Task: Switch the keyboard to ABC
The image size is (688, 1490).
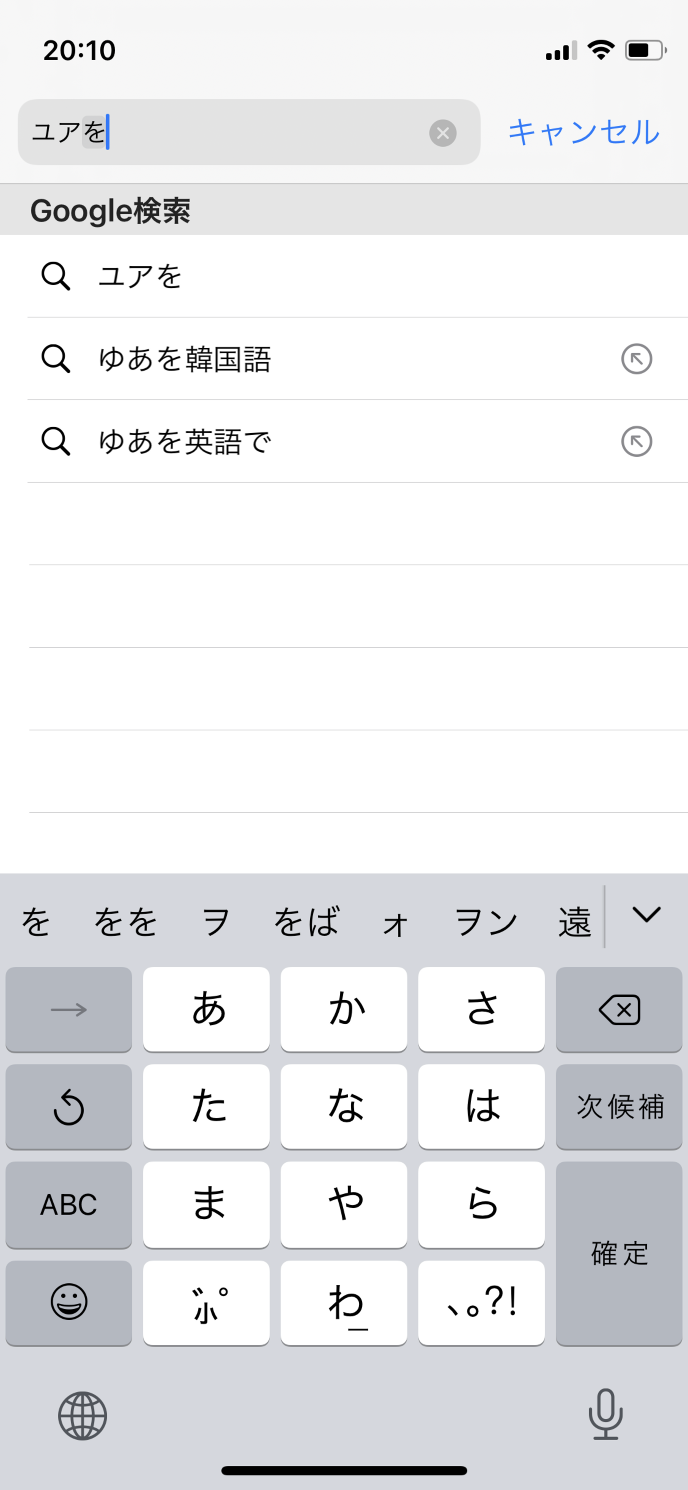Action: pos(69,1205)
